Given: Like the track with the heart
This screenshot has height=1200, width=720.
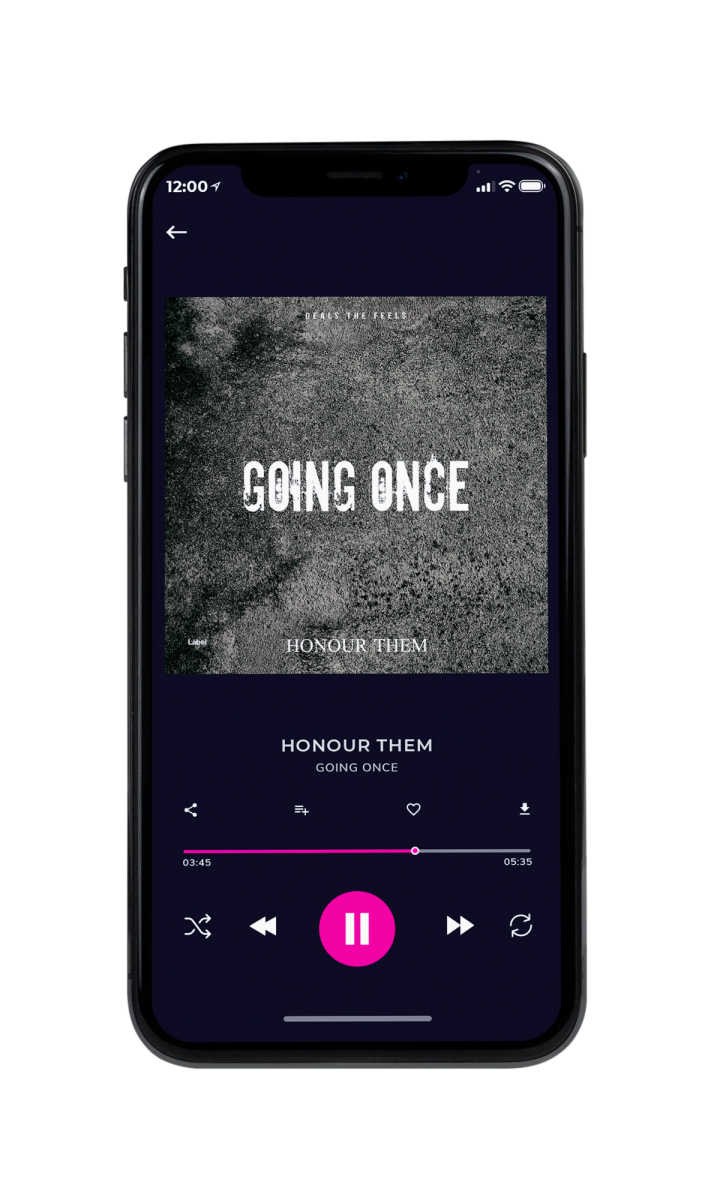Looking at the screenshot, I should pyautogui.click(x=413, y=810).
